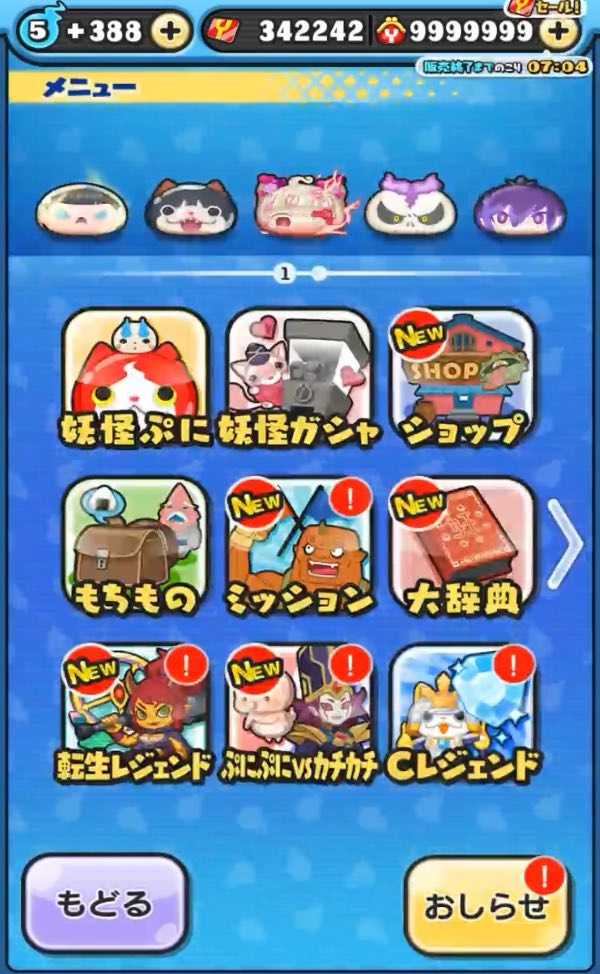Open the CLレジェンド tile
Viewport: 600px width, 974px height.
coord(462,713)
